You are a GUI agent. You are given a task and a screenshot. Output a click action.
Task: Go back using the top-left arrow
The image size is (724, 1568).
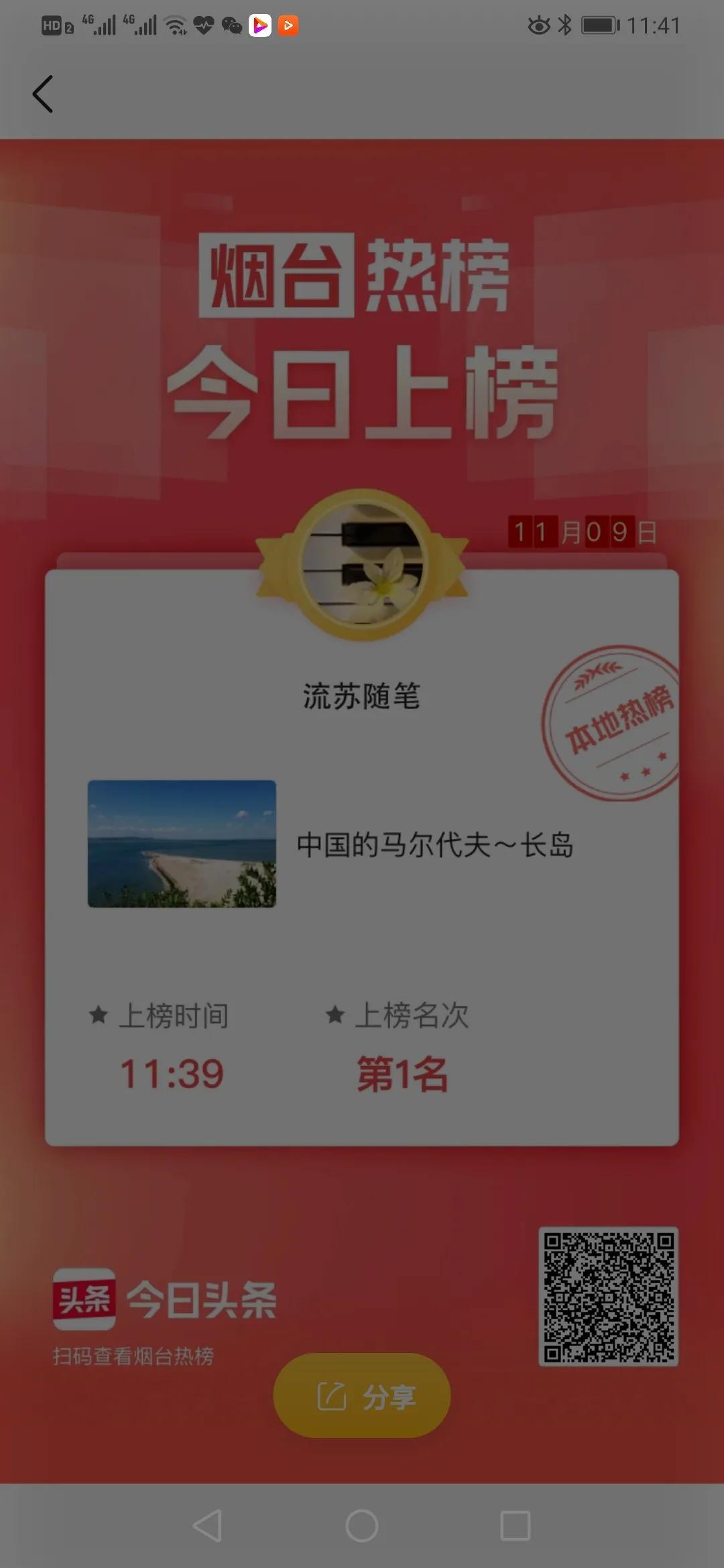click(x=42, y=94)
